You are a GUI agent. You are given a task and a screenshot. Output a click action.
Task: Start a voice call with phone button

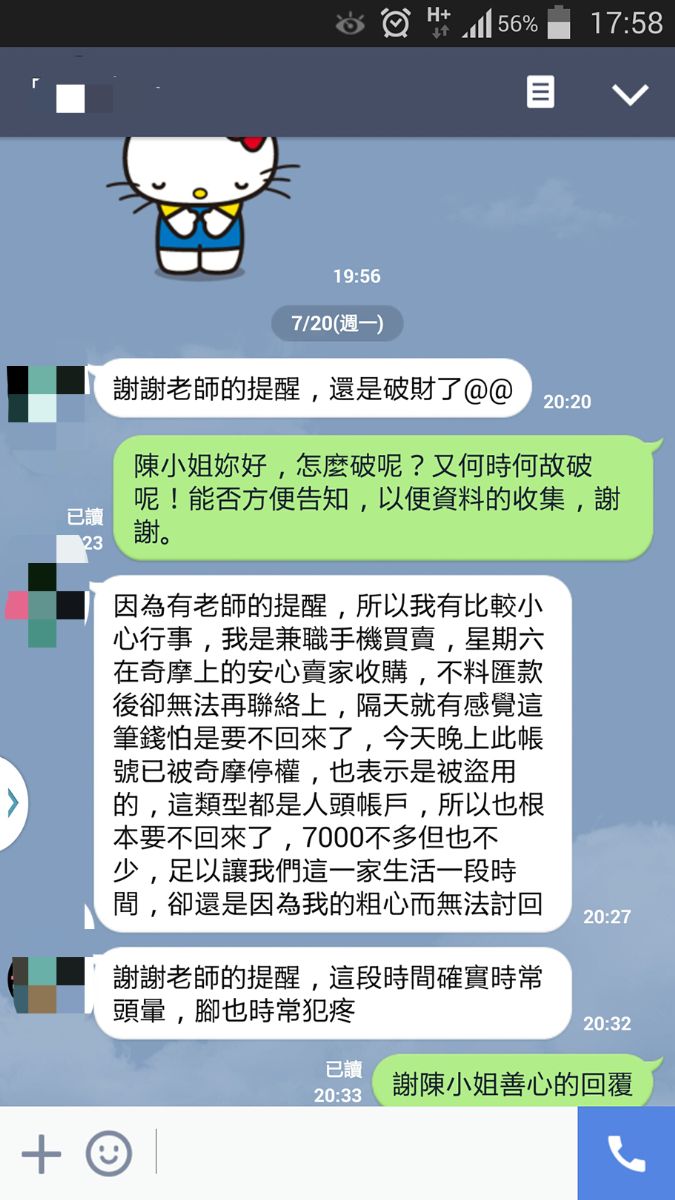pyautogui.click(x=626, y=1154)
